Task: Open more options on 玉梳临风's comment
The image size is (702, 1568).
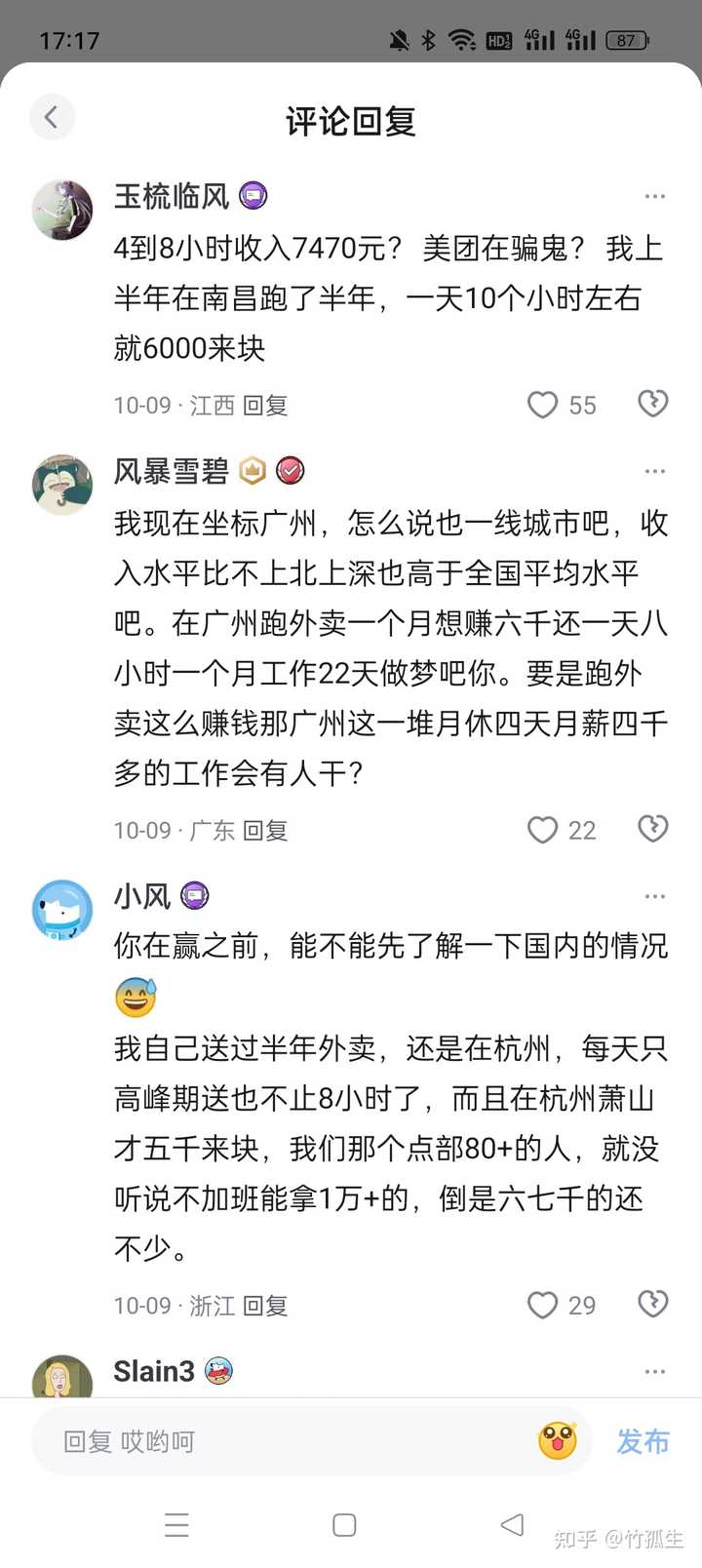Action: pos(654,197)
